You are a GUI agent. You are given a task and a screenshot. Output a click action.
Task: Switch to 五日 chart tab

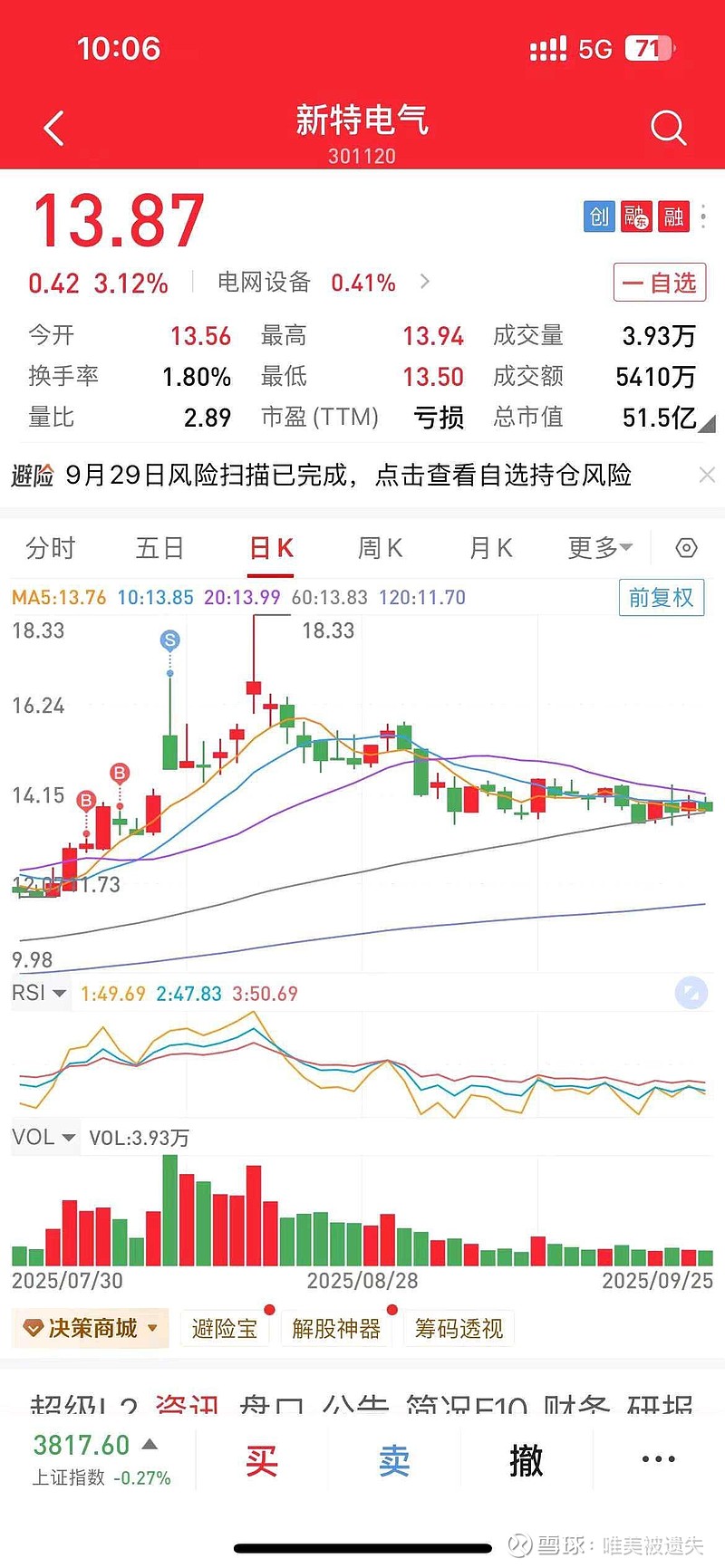[160, 548]
